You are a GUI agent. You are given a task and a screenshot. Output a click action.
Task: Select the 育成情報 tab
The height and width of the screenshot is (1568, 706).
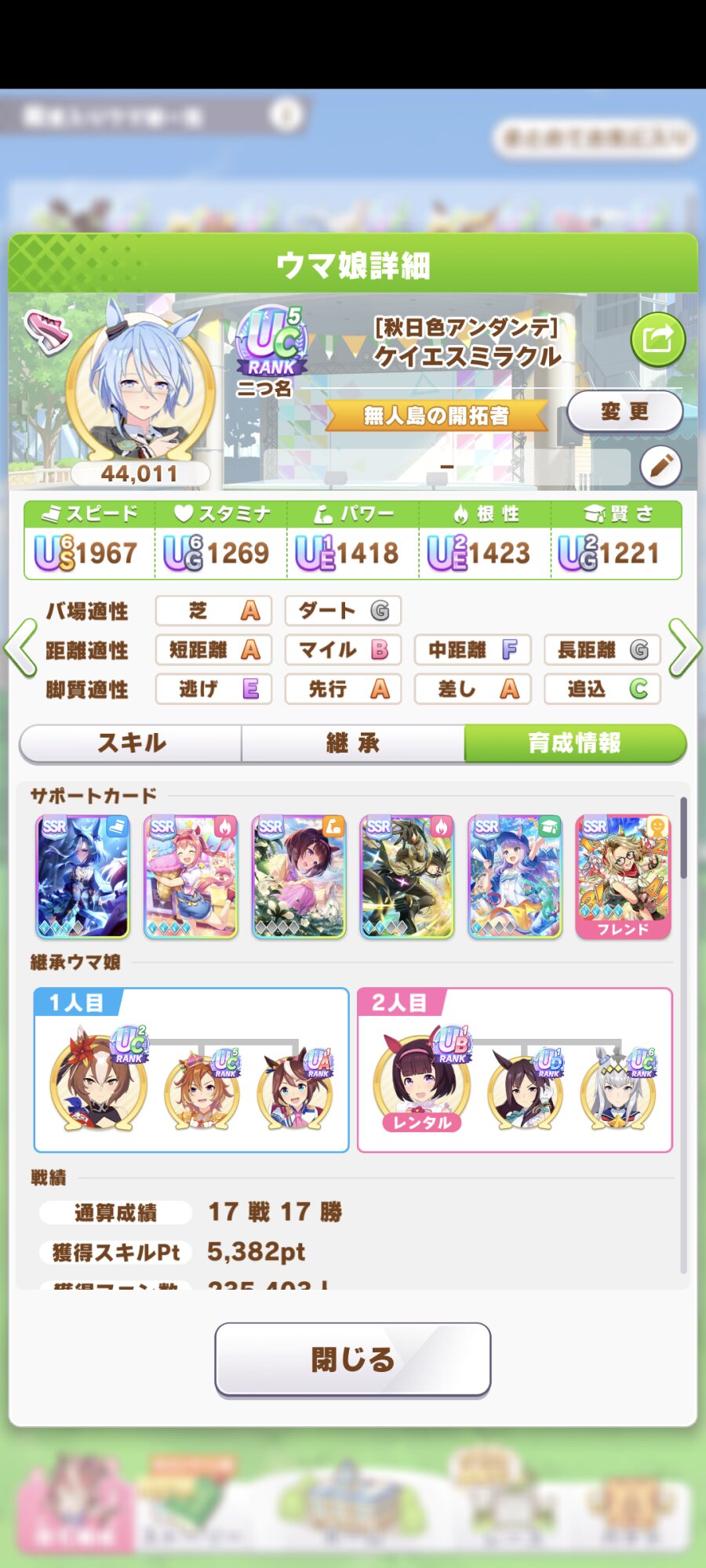tap(574, 742)
